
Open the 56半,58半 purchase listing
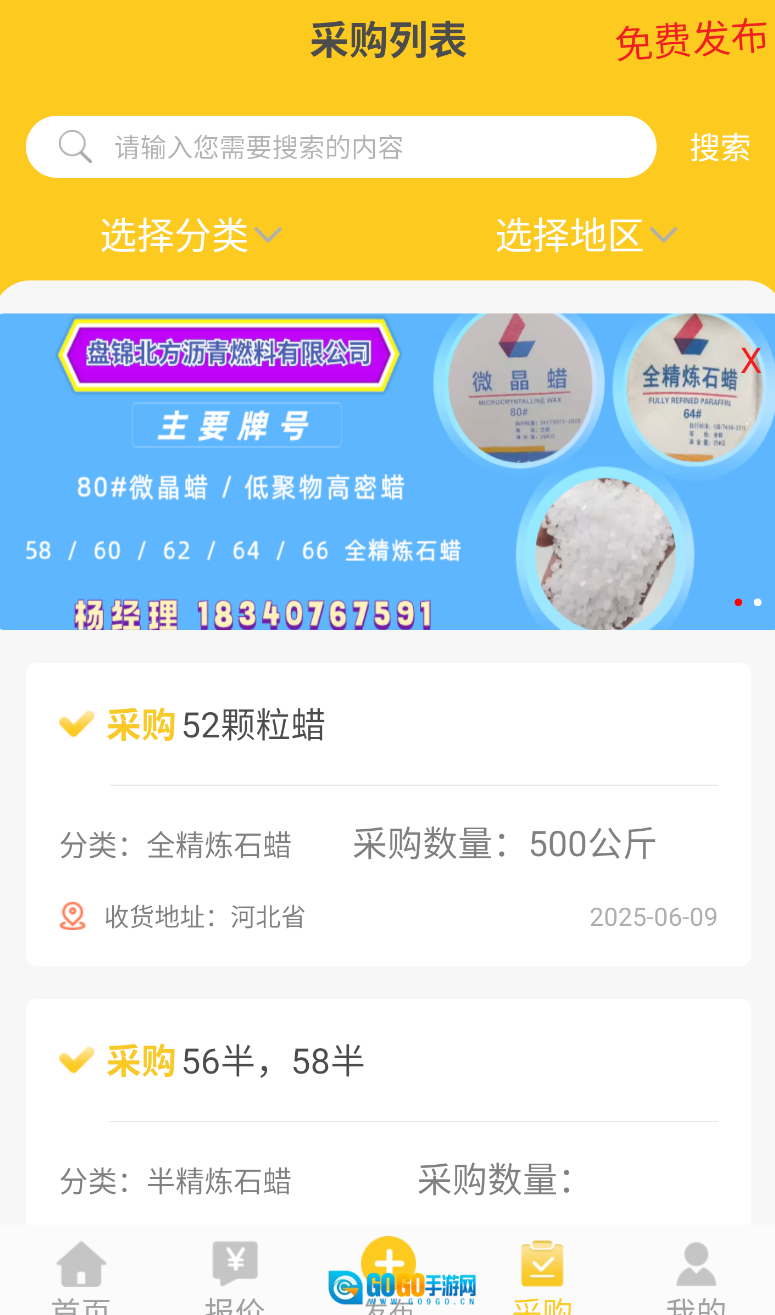pyautogui.click(x=388, y=1110)
